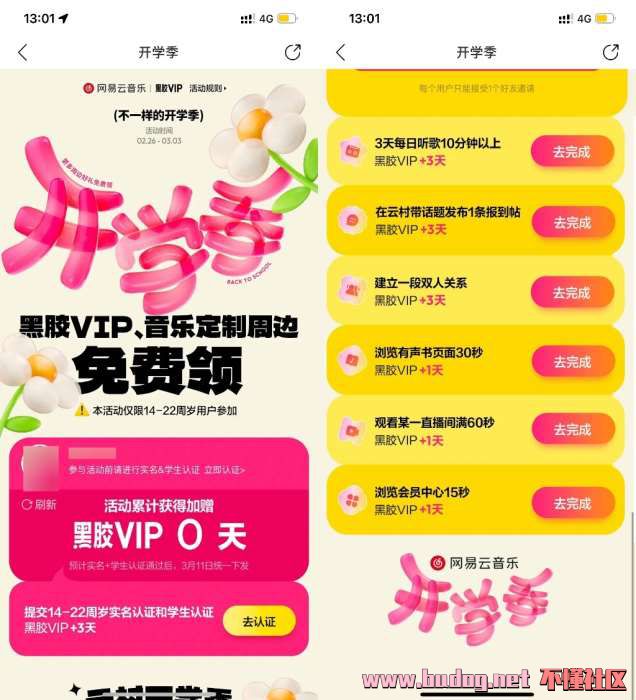Tap 去完成 for 建立一段双人关系
The height and width of the screenshot is (700, 636).
(x=572, y=292)
